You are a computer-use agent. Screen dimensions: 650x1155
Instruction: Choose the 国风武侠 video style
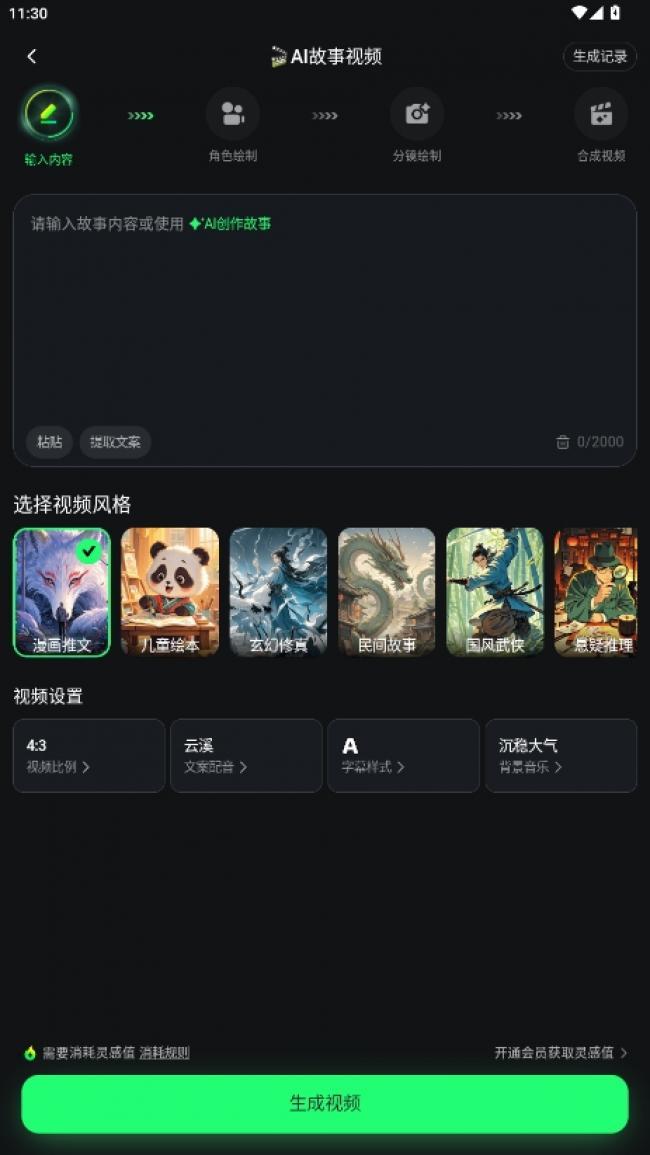coord(494,592)
